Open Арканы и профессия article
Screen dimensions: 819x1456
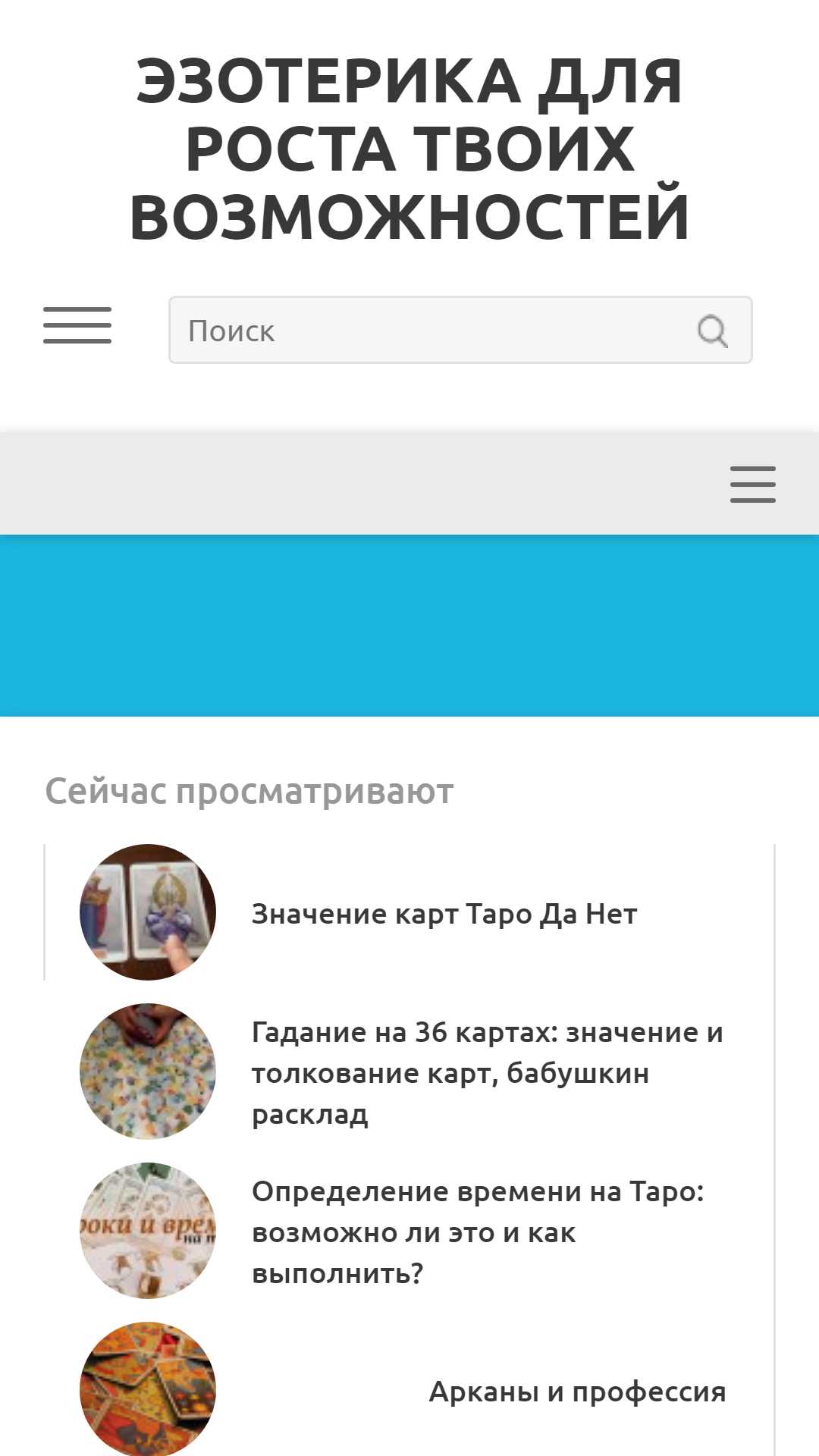(x=578, y=1392)
